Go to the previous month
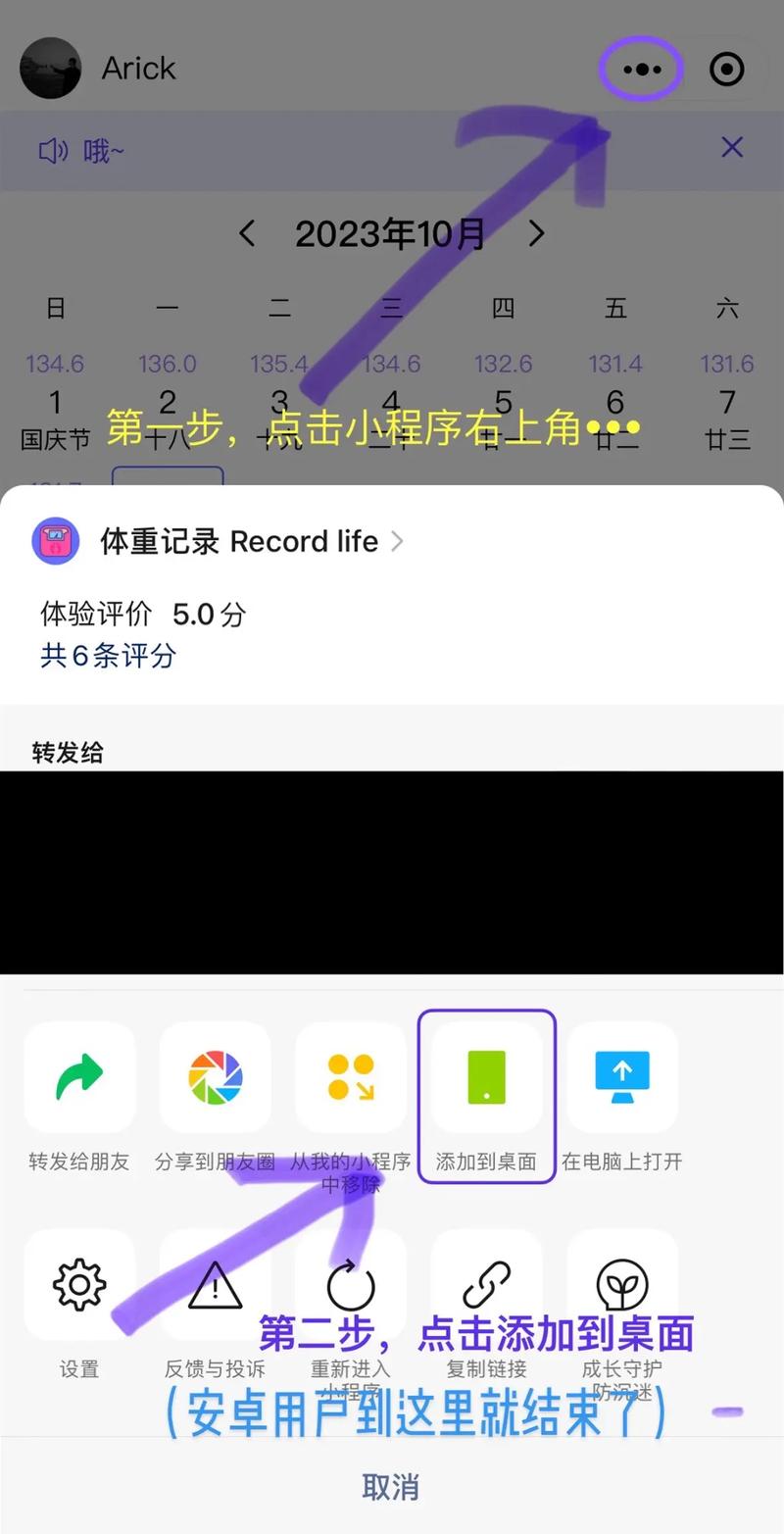Image resolution: width=784 pixels, height=1534 pixels. point(247,233)
